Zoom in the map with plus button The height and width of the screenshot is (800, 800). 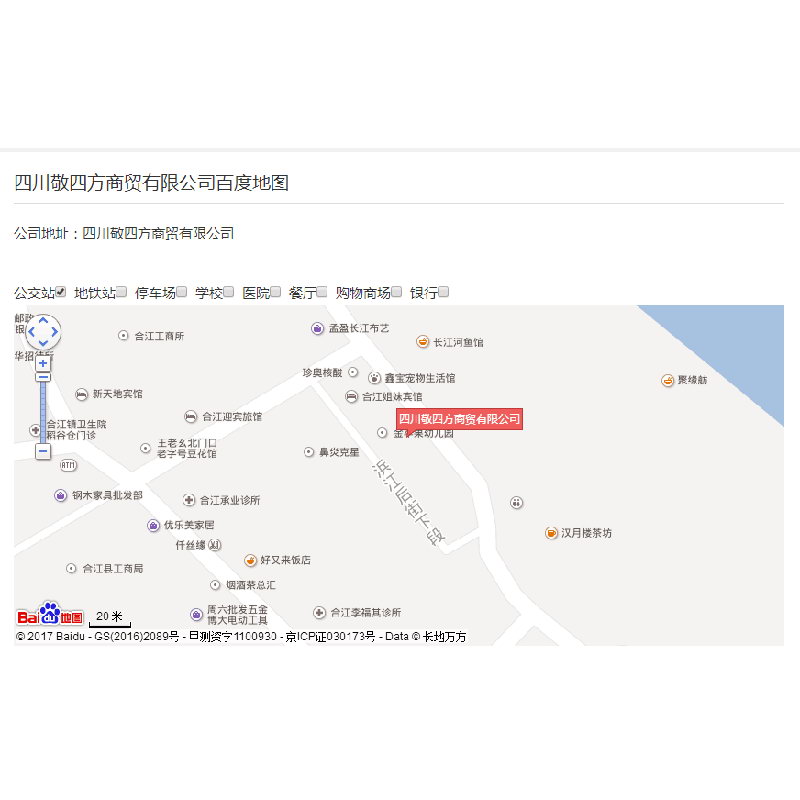point(43,363)
